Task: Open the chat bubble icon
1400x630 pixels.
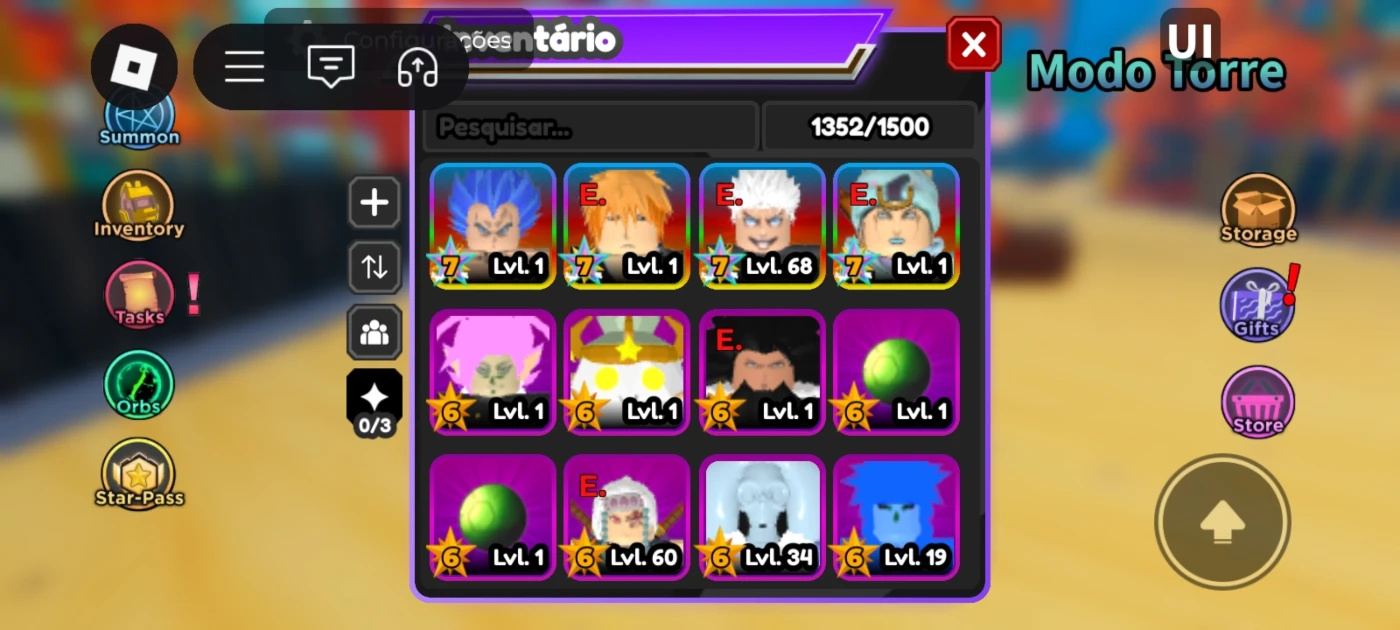Action: (x=331, y=67)
